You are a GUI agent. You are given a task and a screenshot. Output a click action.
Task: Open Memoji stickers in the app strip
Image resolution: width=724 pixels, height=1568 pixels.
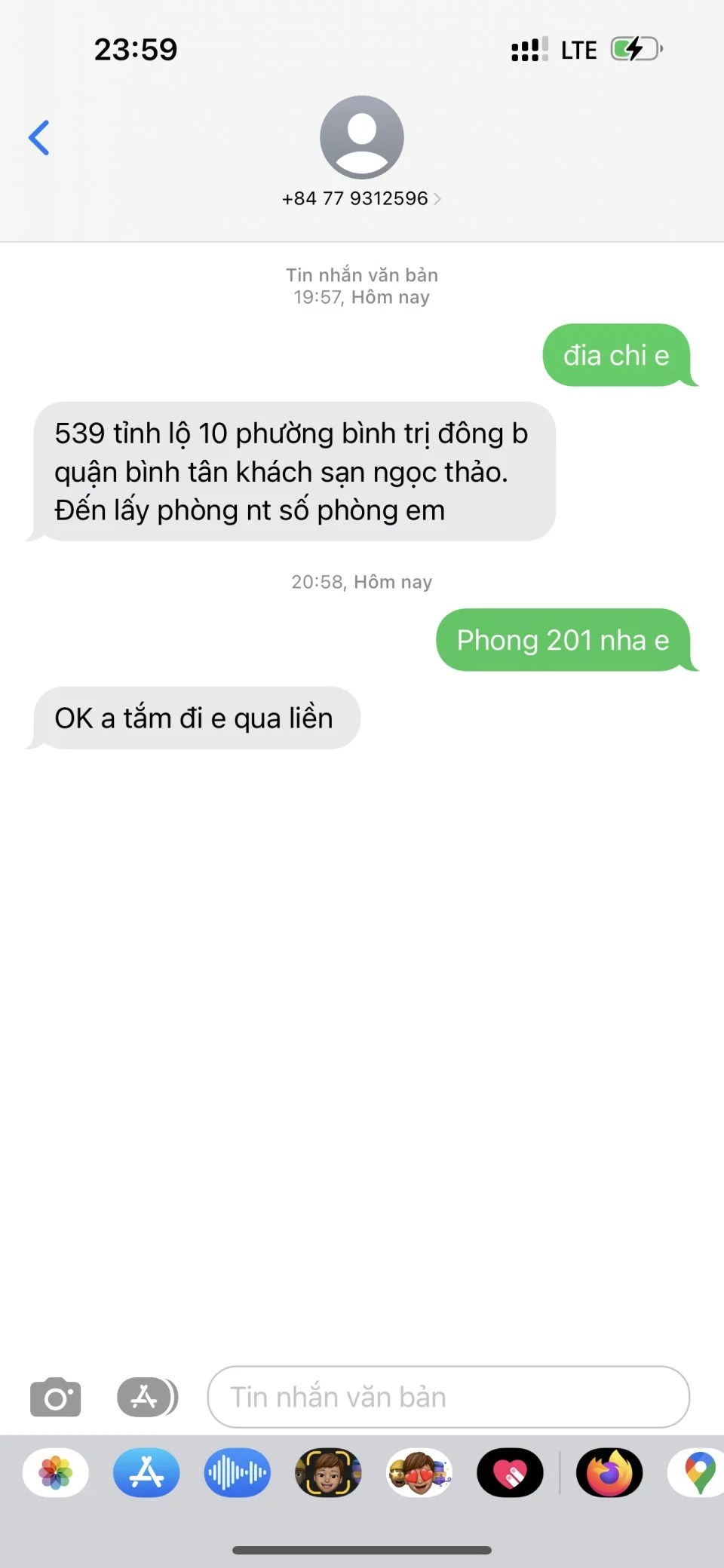tap(419, 1472)
